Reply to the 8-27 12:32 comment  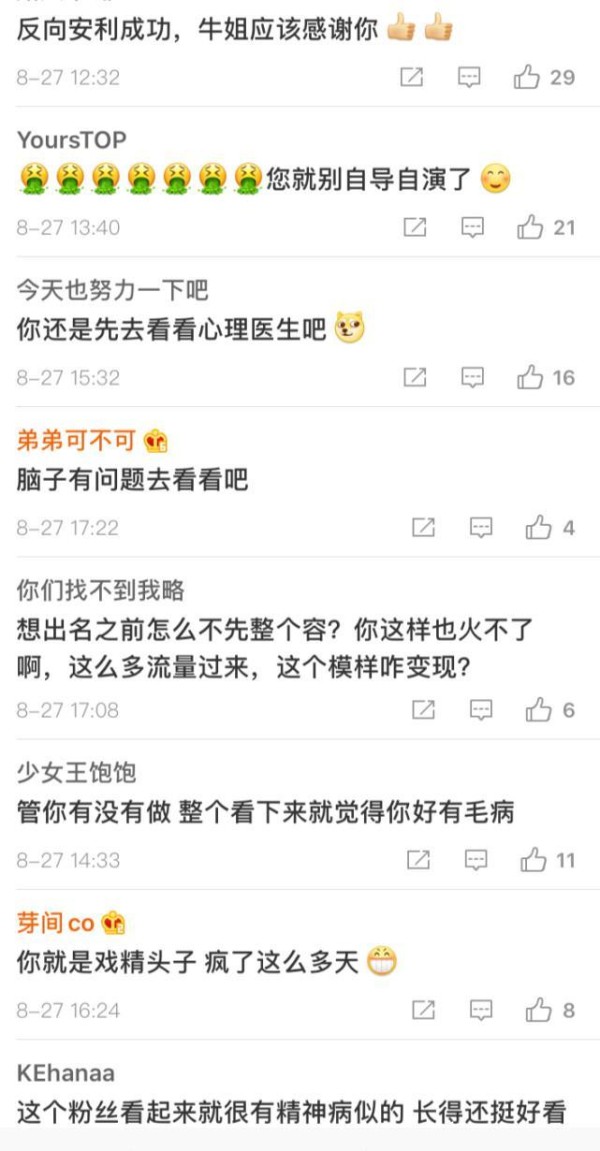pyautogui.click(x=469, y=77)
